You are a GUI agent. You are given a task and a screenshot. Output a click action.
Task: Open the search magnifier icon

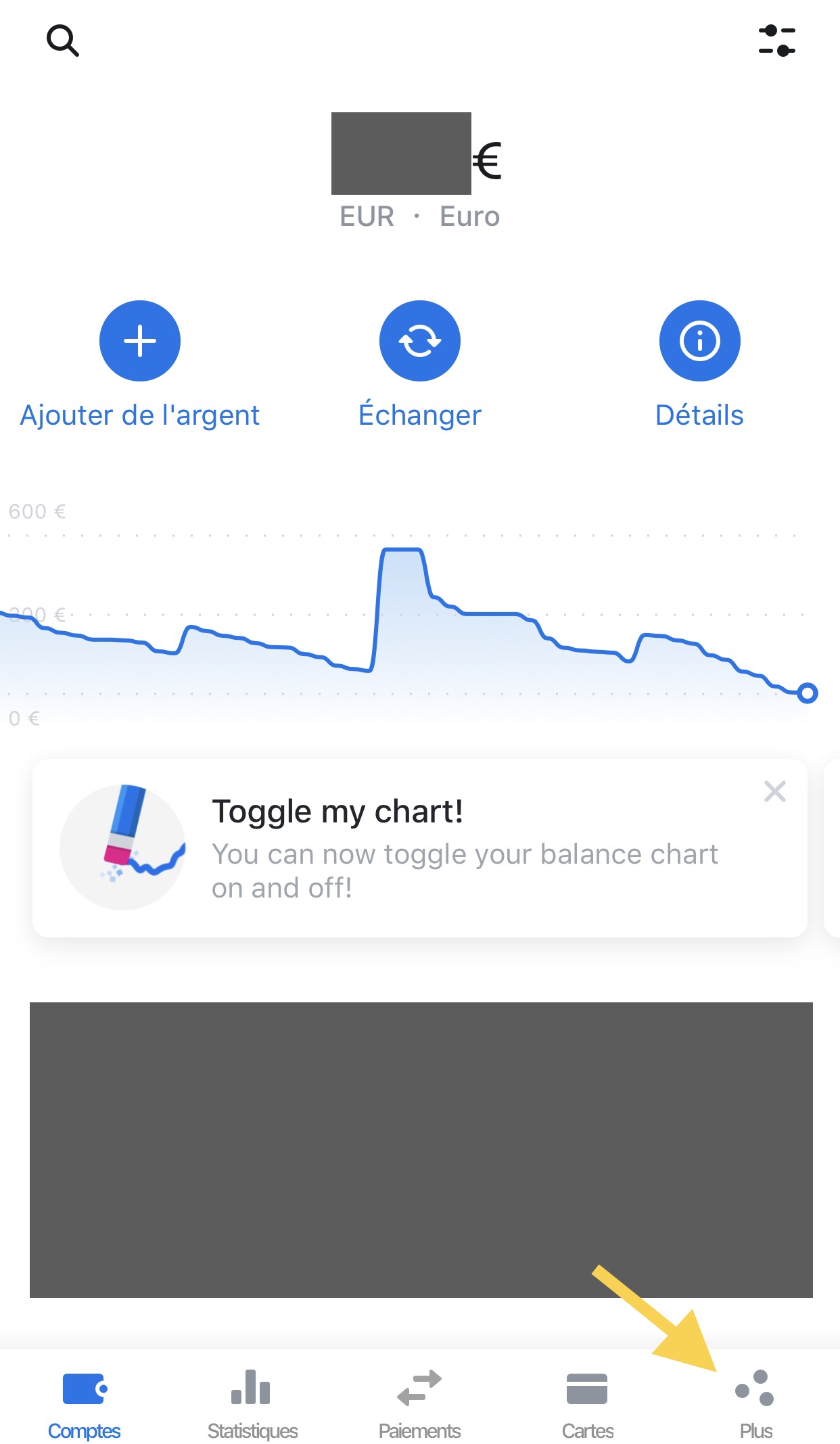(62, 41)
